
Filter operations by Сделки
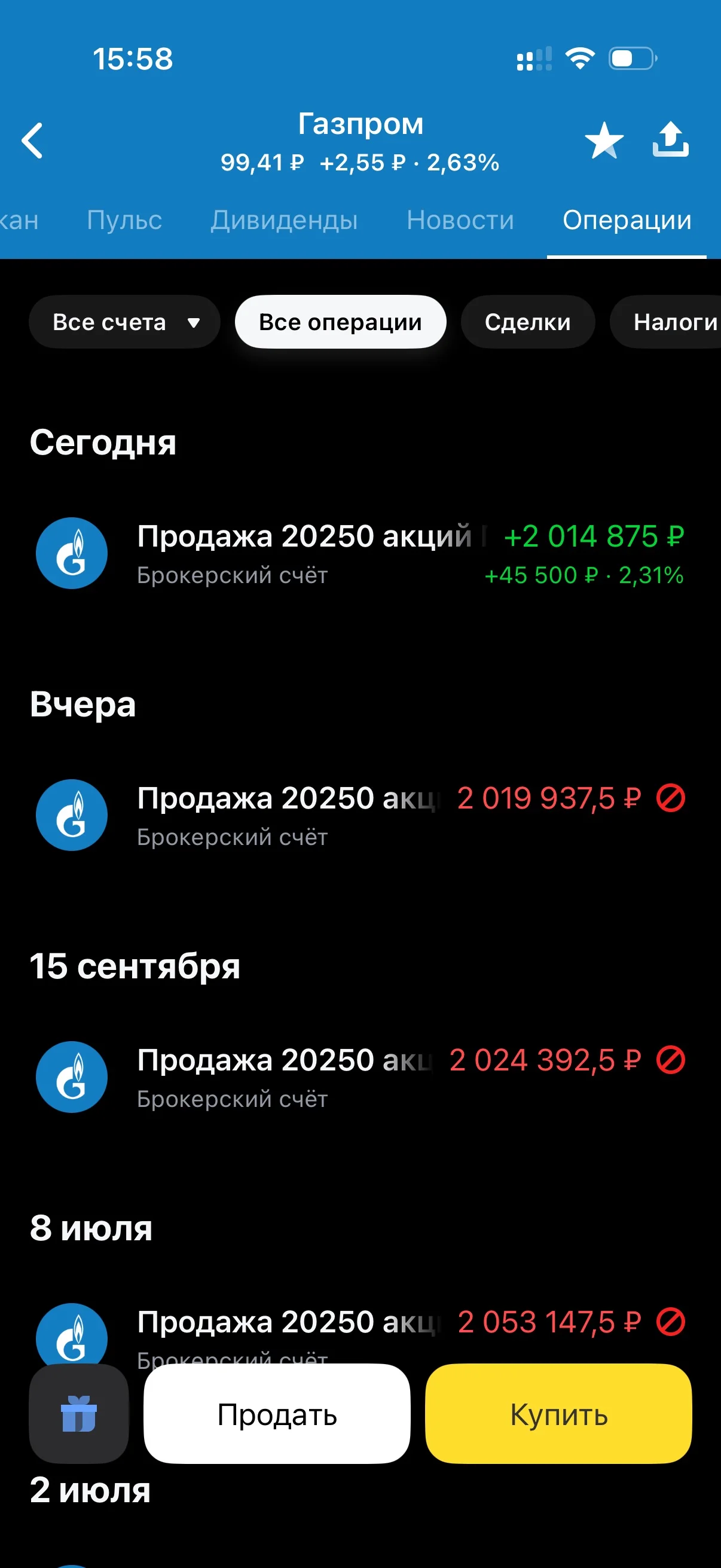(527, 322)
